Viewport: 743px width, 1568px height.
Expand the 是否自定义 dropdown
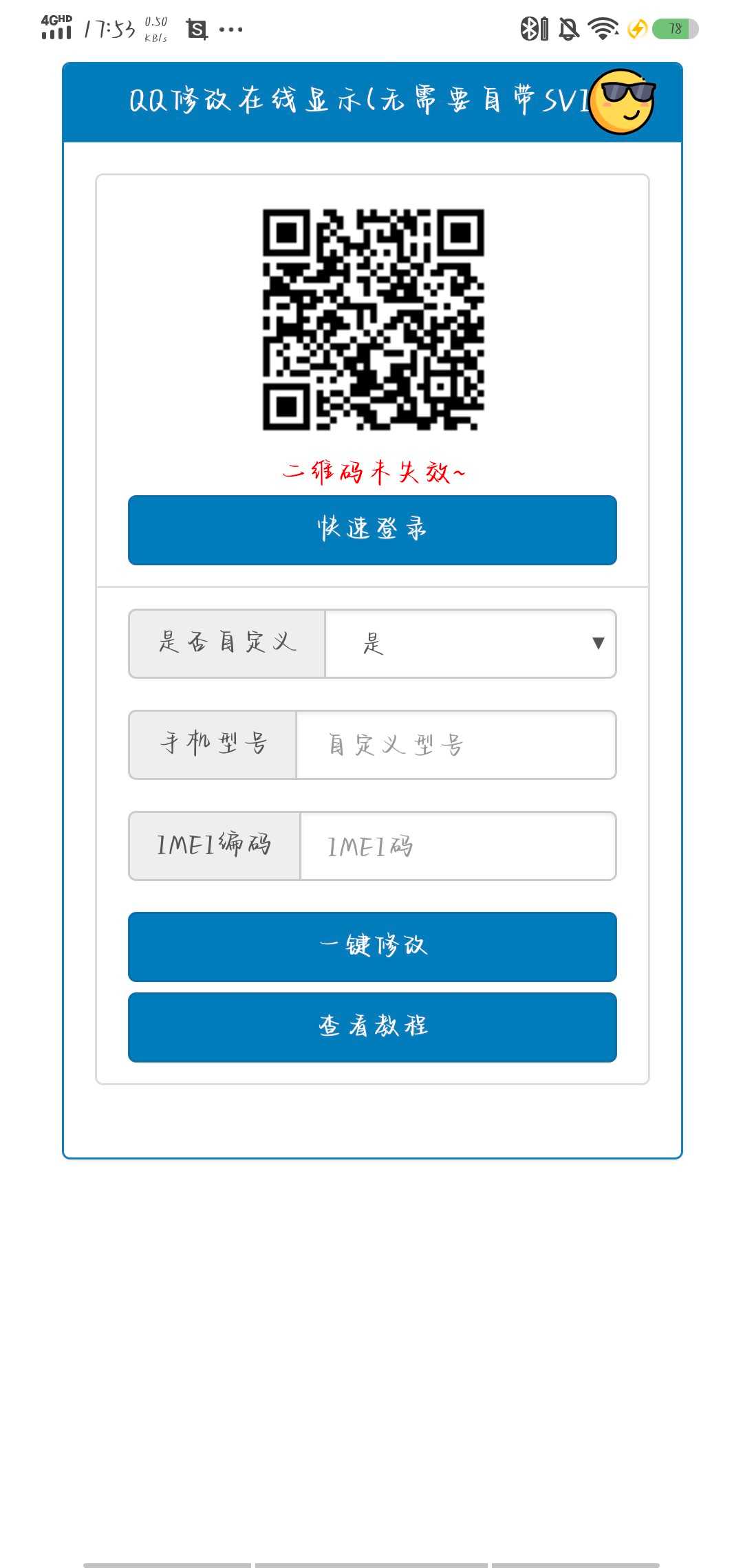[470, 644]
